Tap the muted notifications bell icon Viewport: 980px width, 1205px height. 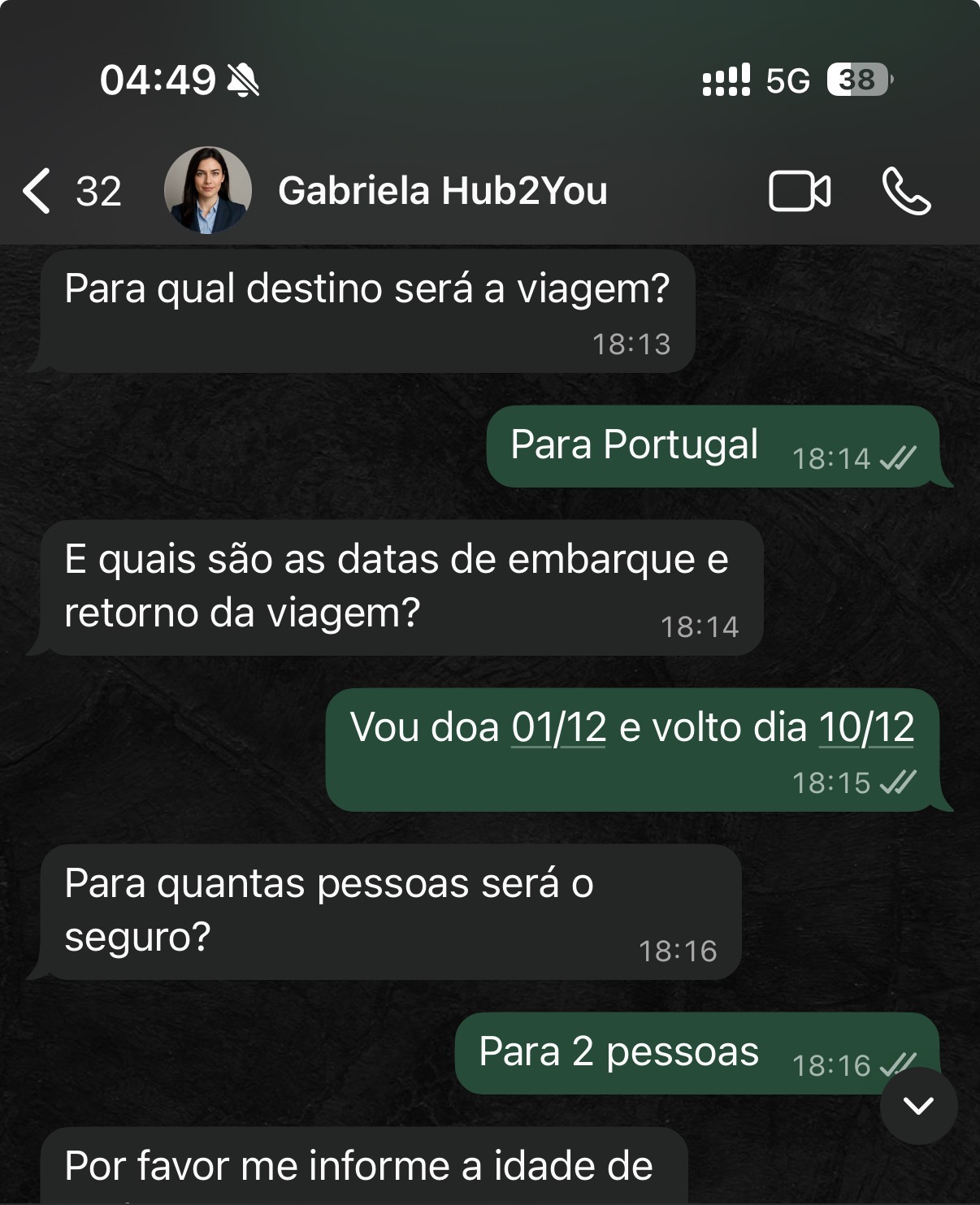tap(243, 80)
